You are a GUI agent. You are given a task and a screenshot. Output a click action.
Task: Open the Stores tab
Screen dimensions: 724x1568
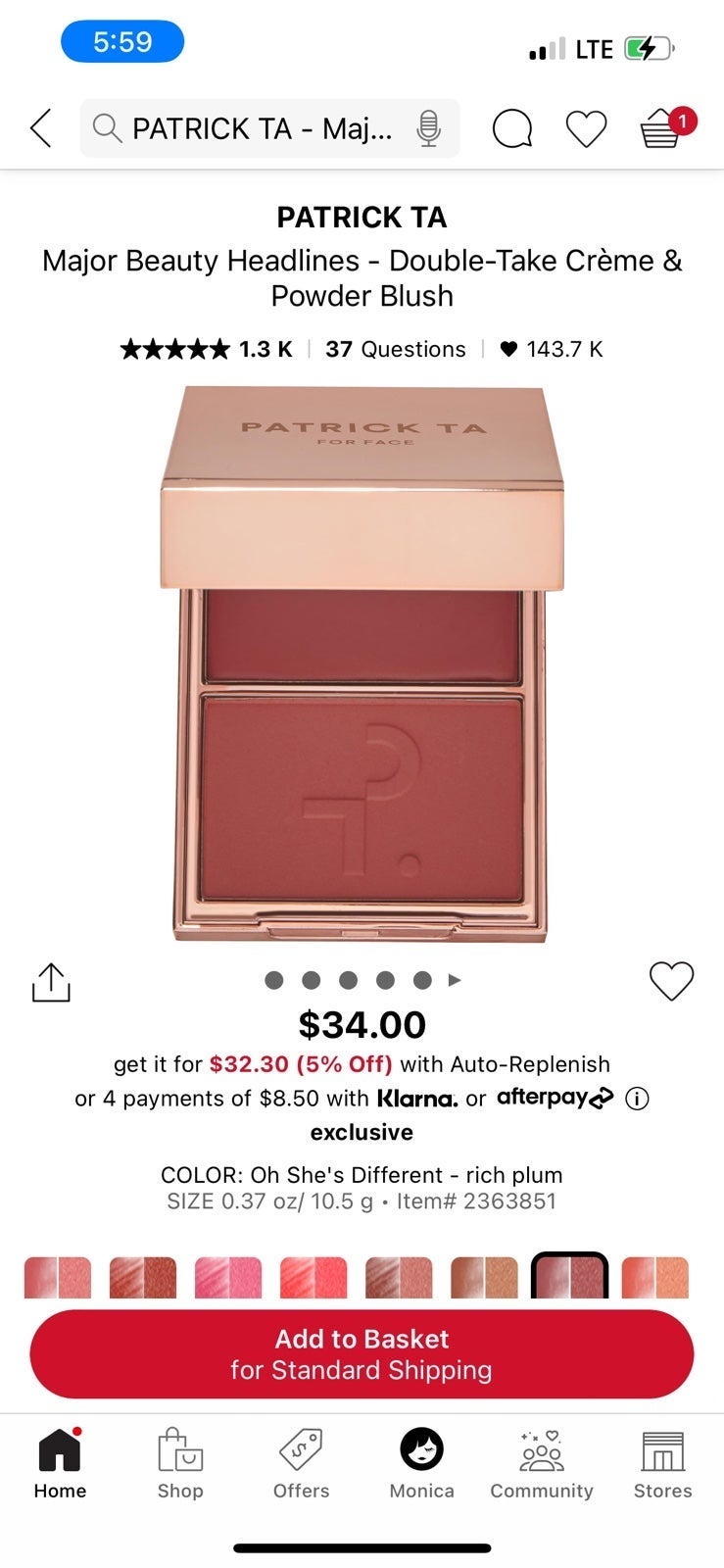[662, 1463]
